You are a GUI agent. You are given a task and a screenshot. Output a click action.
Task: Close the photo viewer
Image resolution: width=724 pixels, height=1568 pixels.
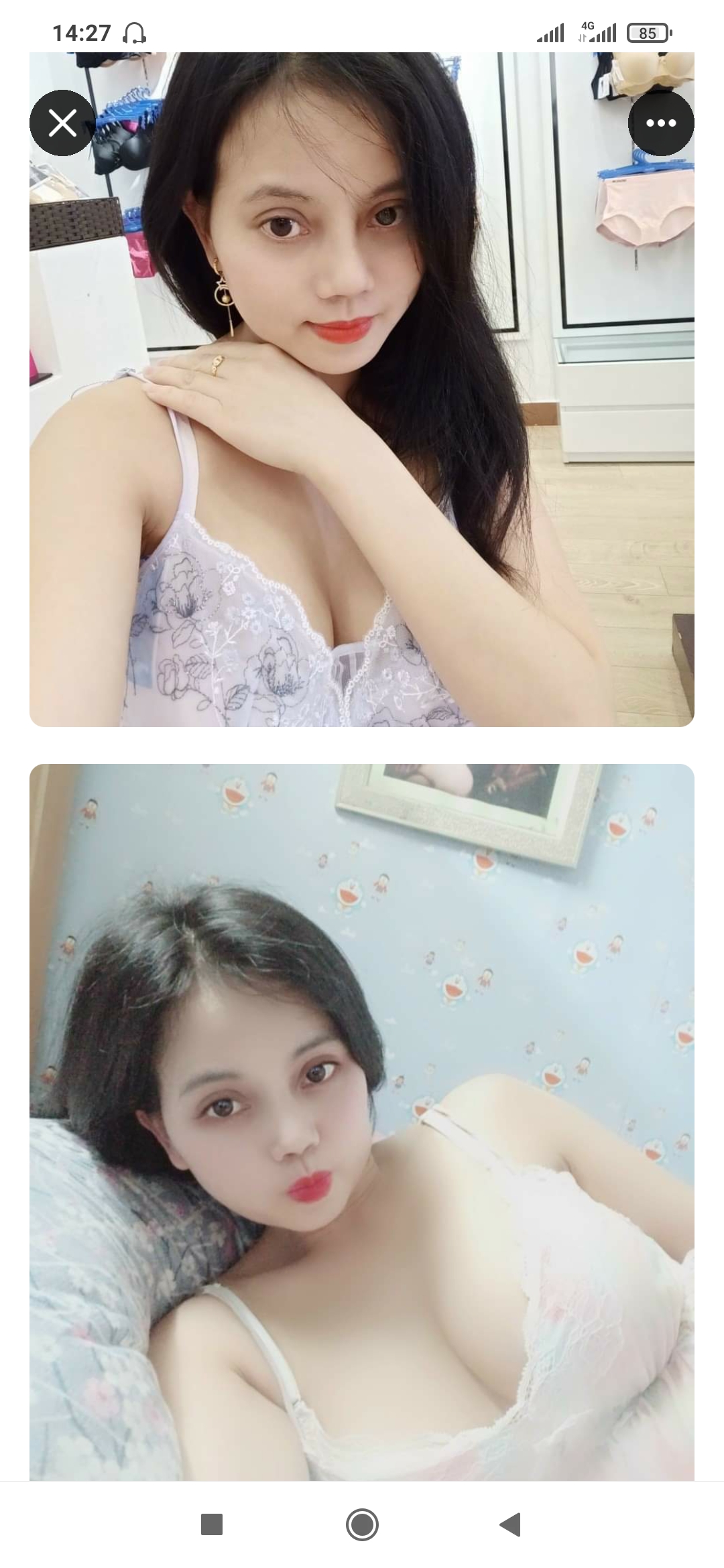point(63,123)
